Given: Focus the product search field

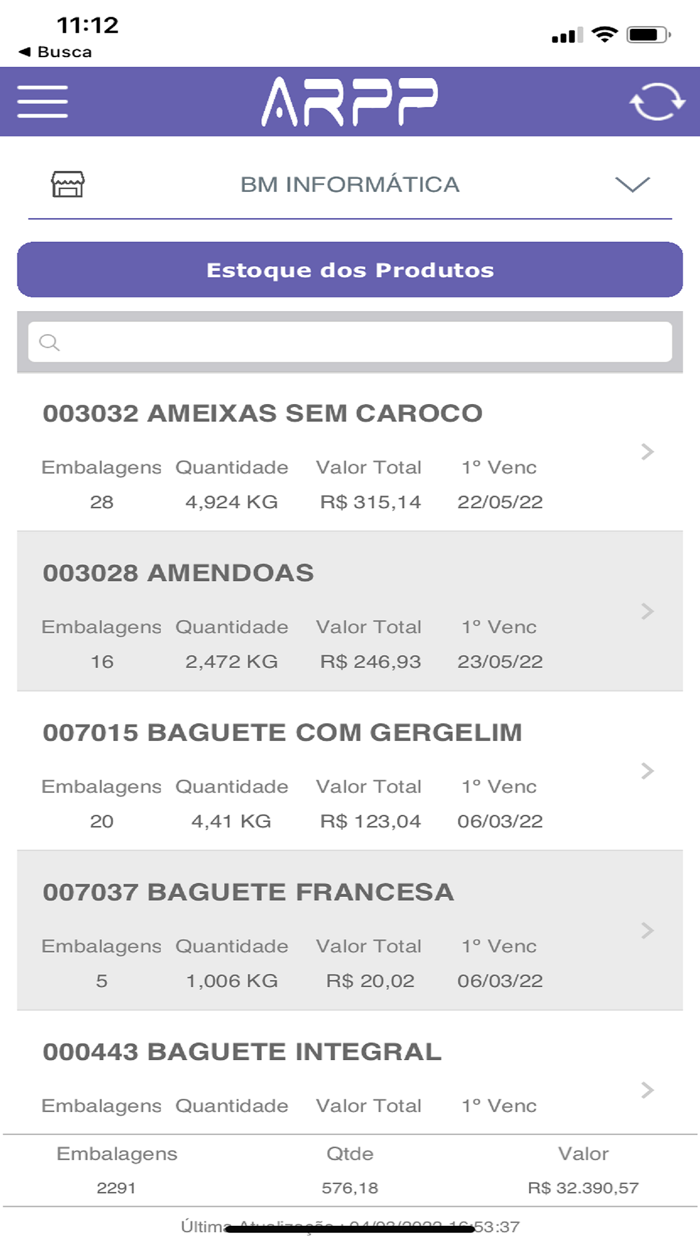Looking at the screenshot, I should point(350,342).
